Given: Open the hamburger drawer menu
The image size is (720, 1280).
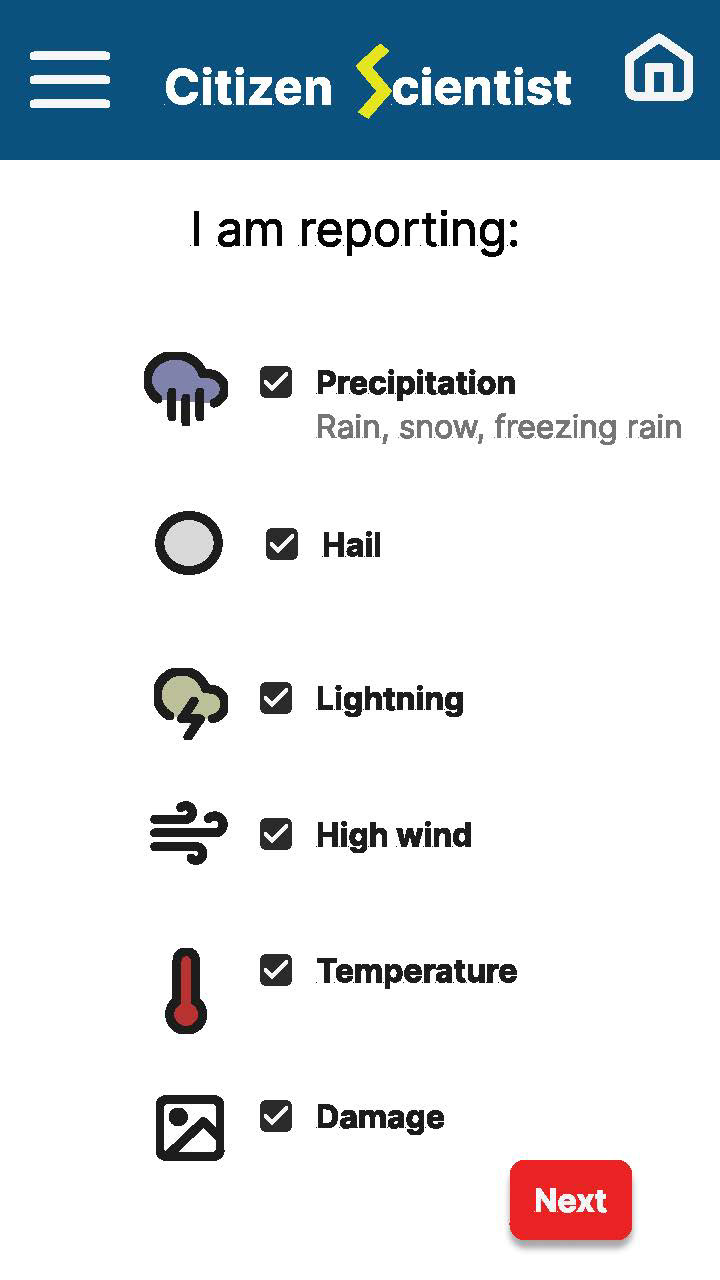Looking at the screenshot, I should [70, 80].
